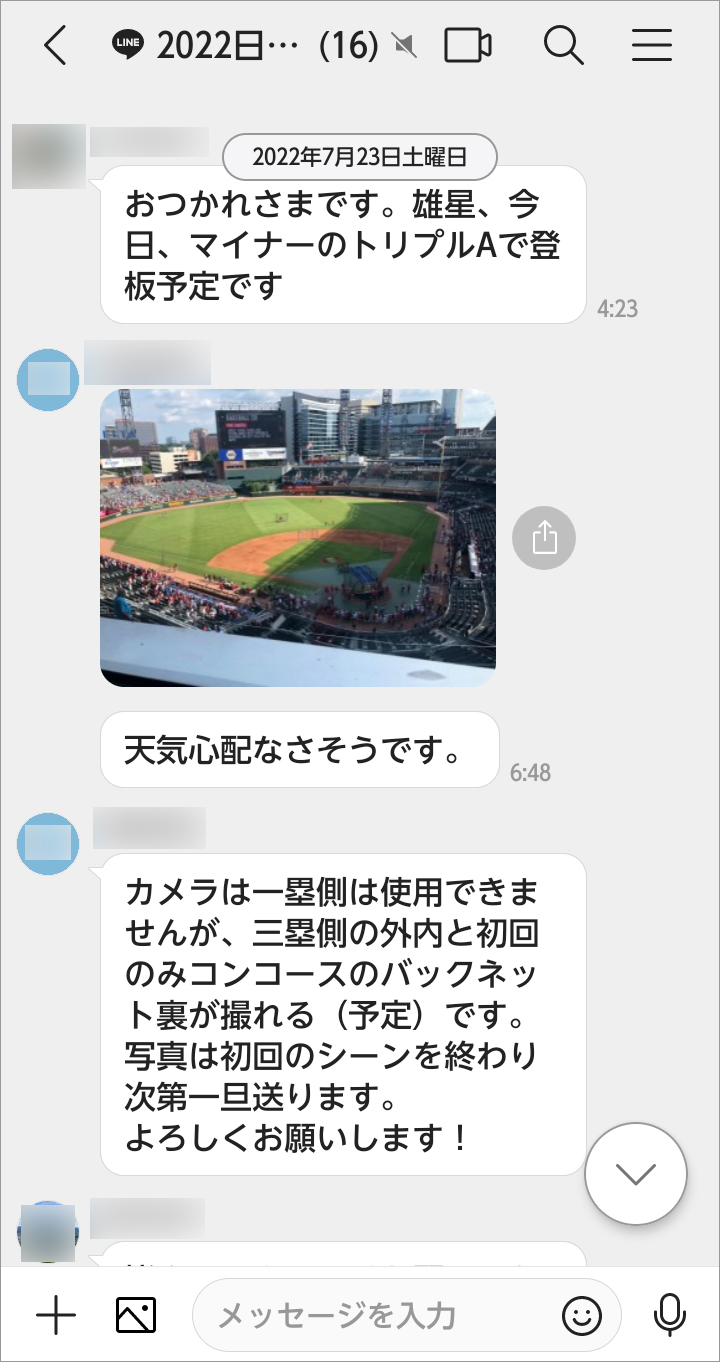Screen dimensions: 720x1362
Task: Start a video call in this group
Action: [x=467, y=45]
